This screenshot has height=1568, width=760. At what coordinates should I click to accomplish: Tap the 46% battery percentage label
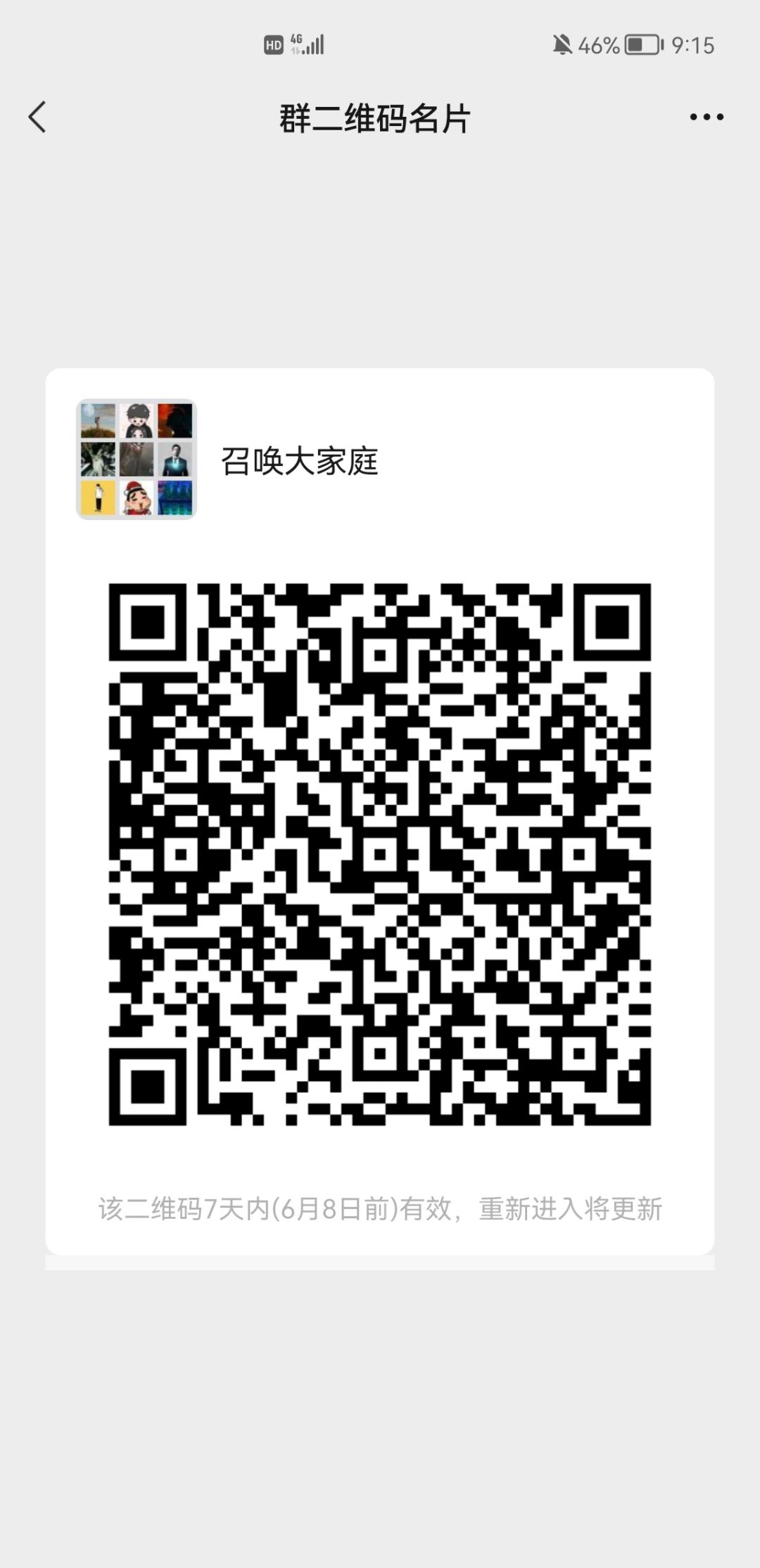(597, 46)
